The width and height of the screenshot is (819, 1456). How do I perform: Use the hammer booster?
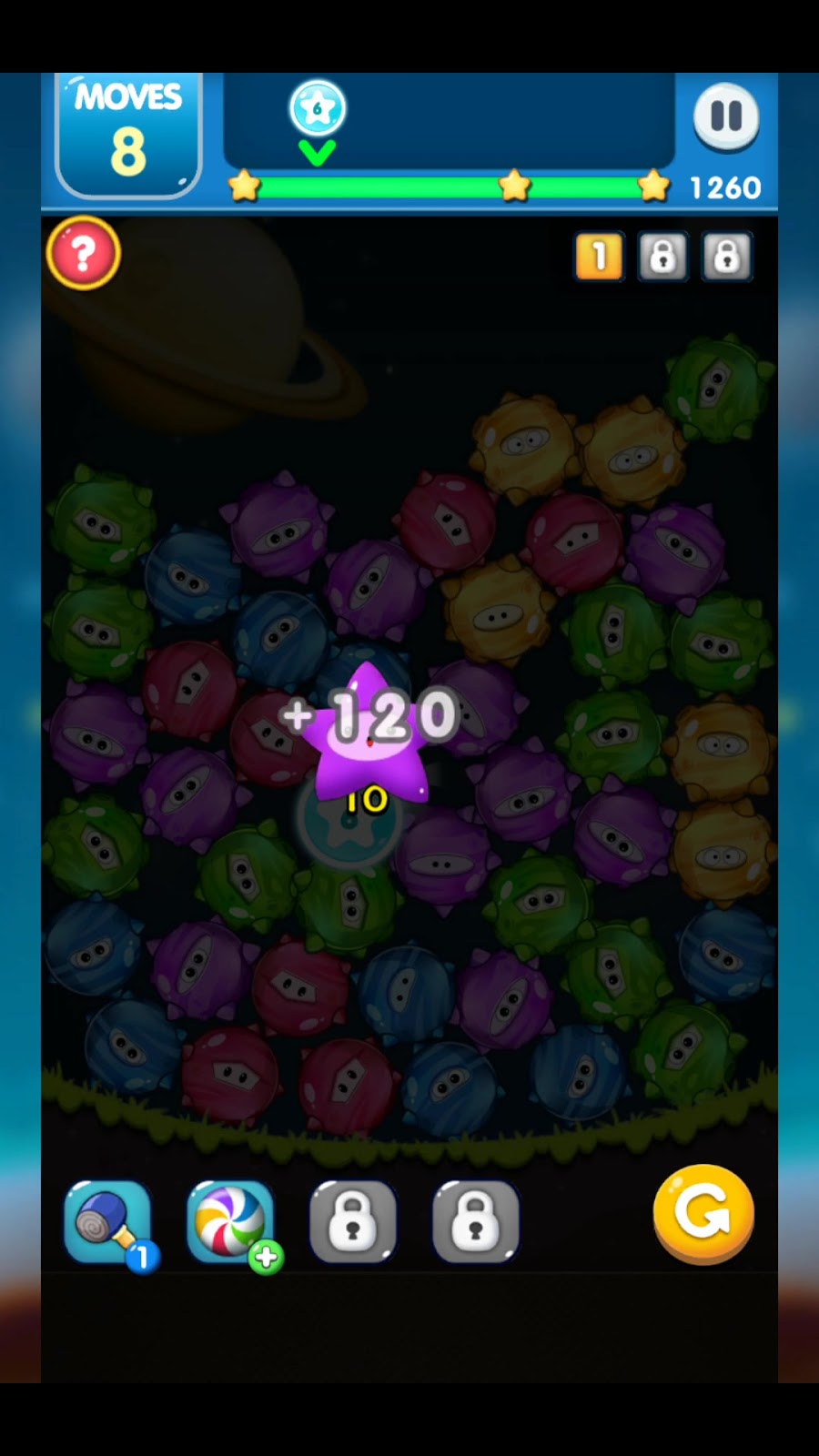point(108,1222)
